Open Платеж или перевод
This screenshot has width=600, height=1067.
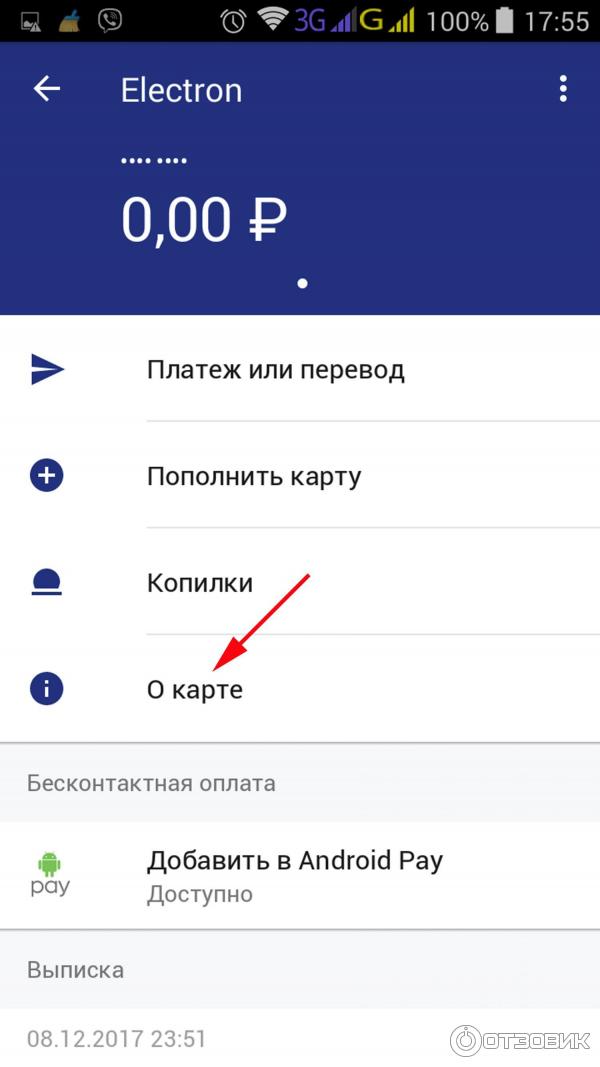pos(275,370)
